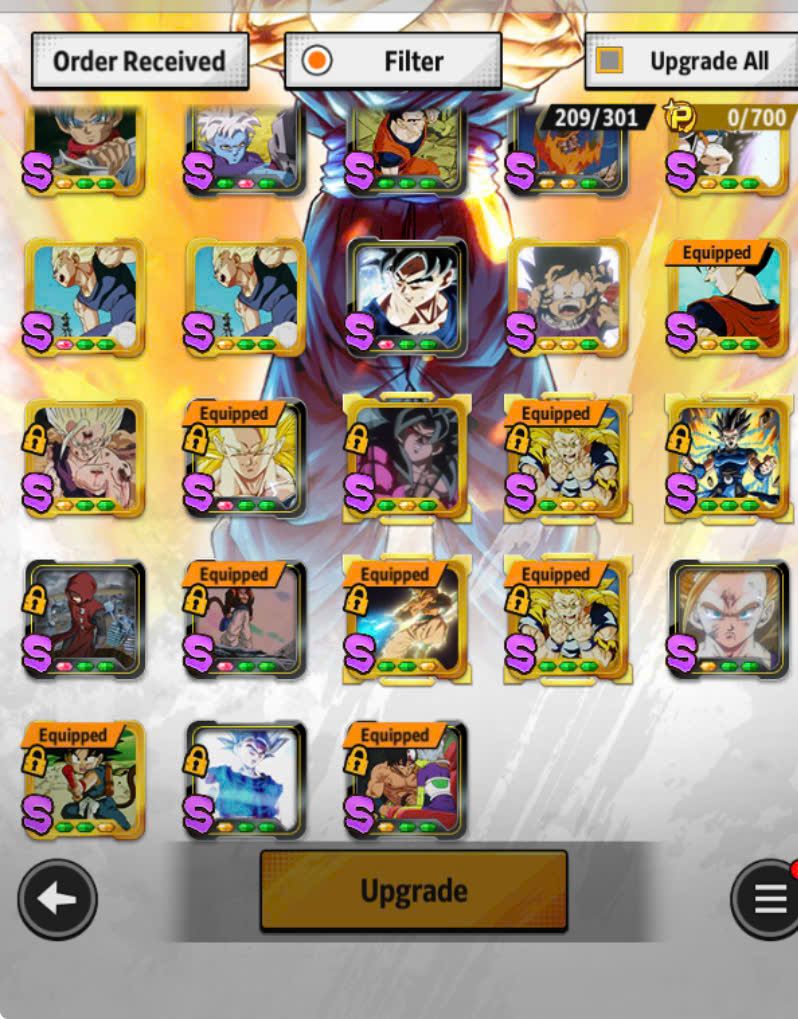The width and height of the screenshot is (798, 1019).
Task: Check the Upgrade All checkbox
Action: [x=609, y=61]
